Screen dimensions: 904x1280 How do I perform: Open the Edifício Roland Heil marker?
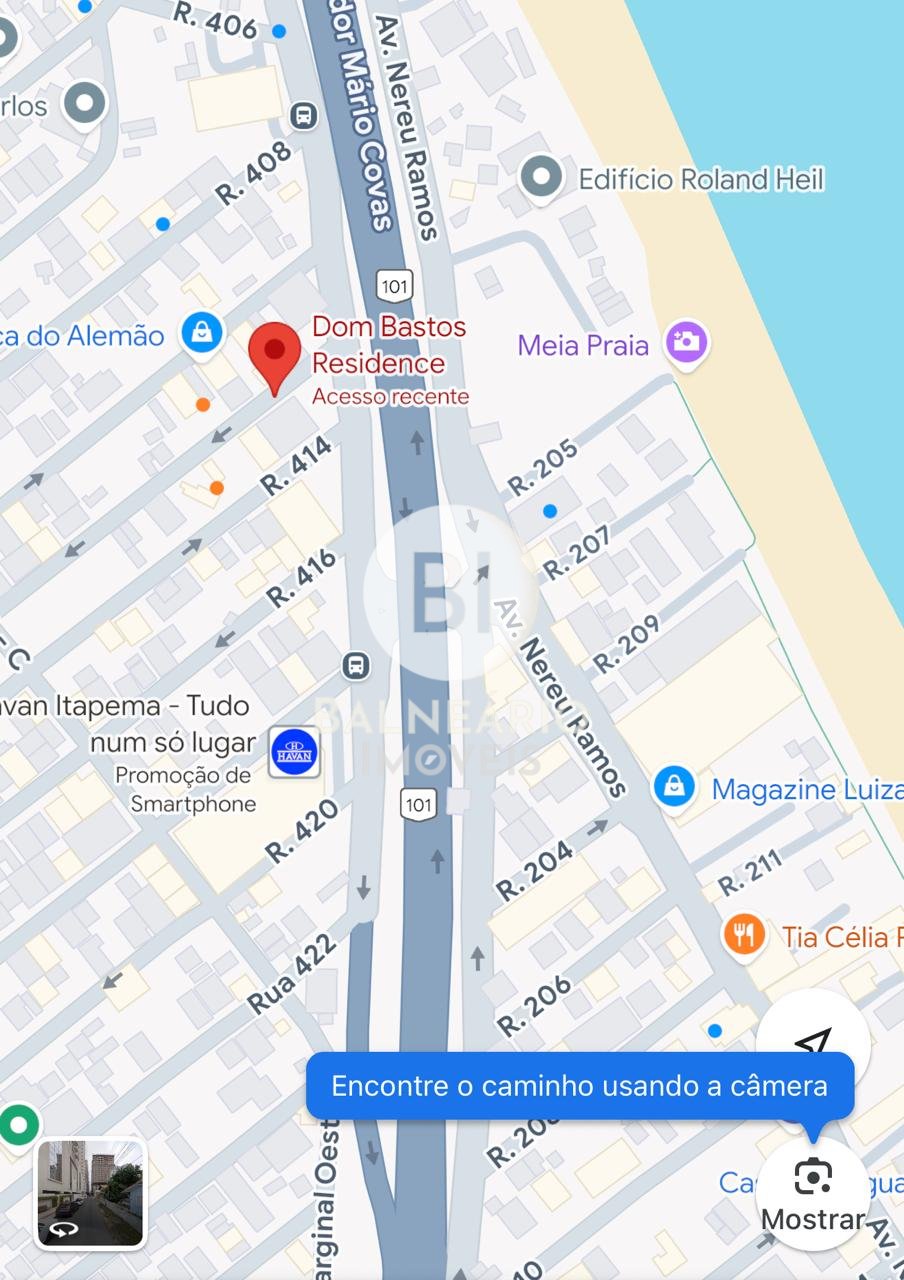click(542, 178)
